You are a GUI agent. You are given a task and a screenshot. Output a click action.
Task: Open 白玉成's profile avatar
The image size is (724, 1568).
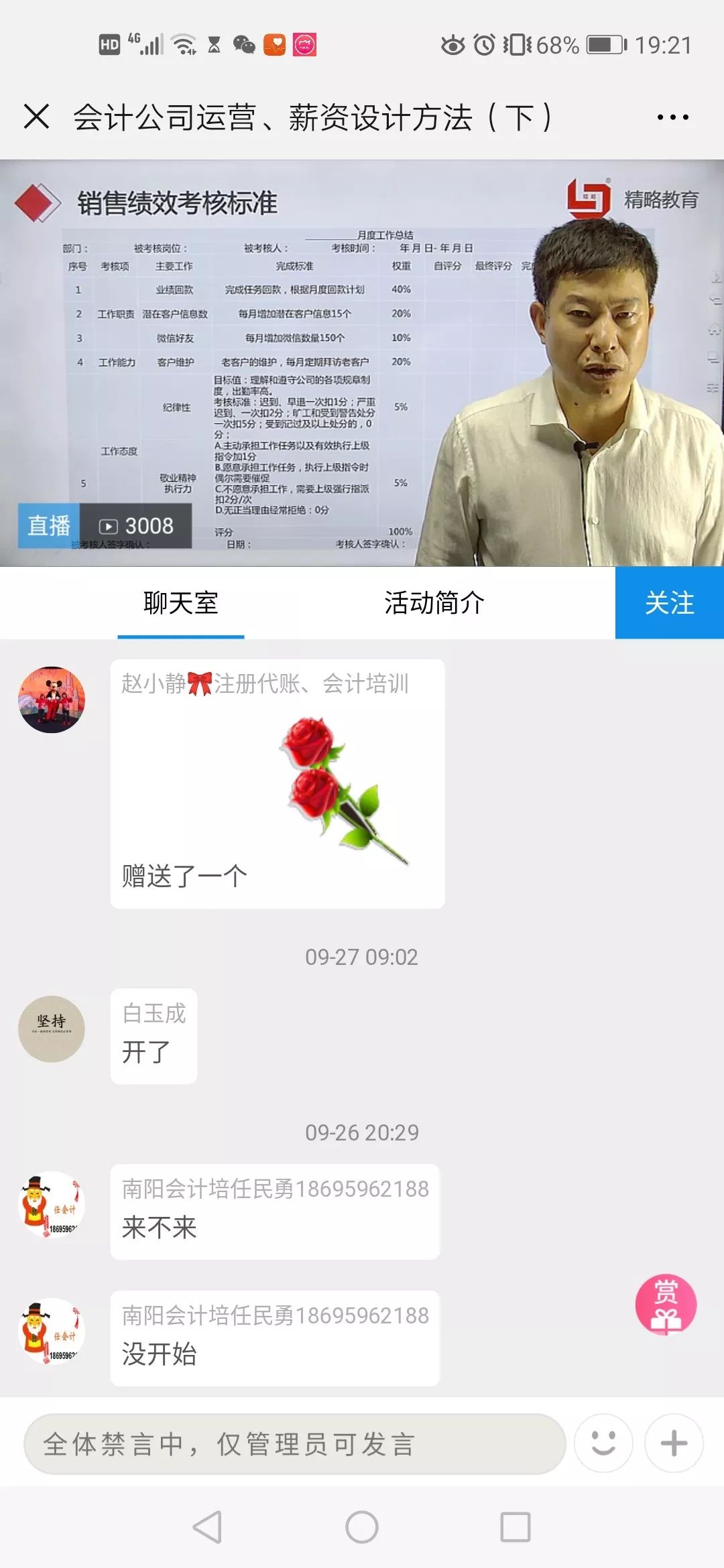click(x=52, y=1029)
